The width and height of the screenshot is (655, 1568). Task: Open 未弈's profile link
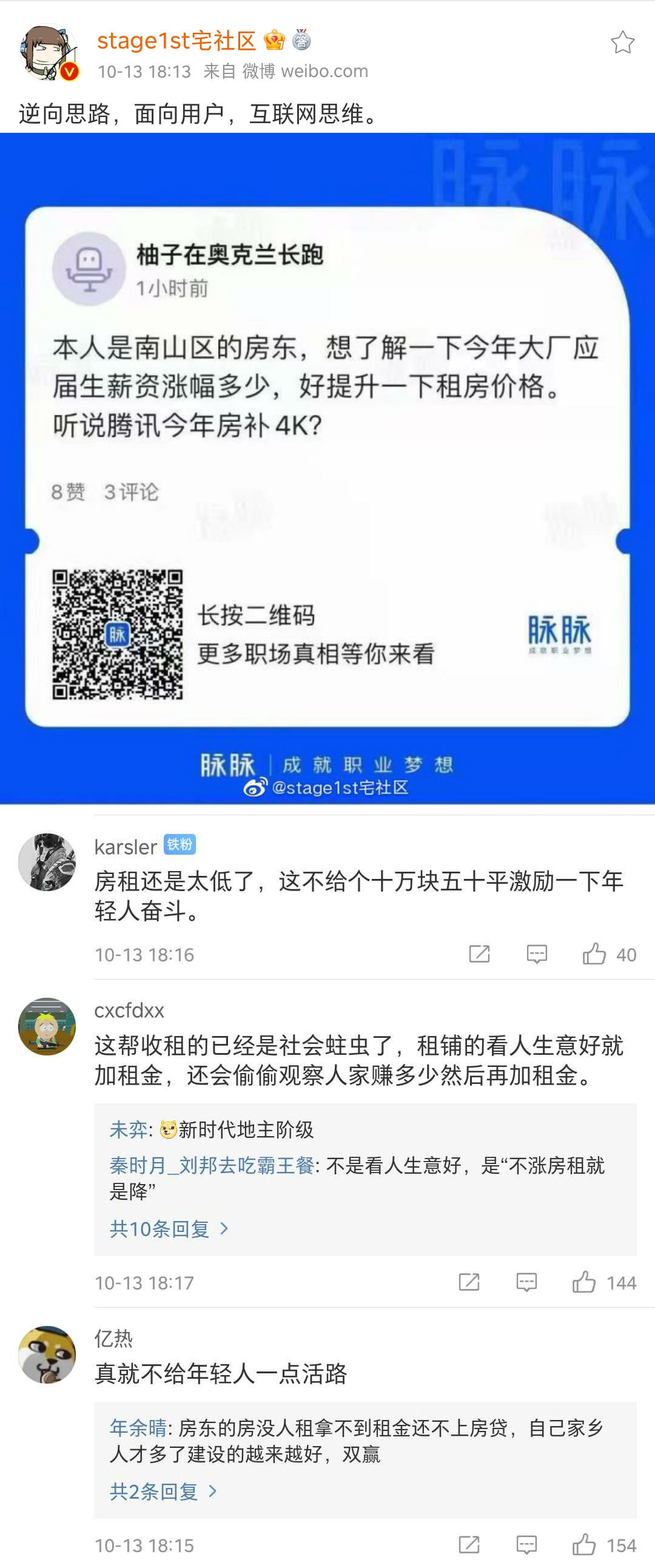[x=129, y=1129]
